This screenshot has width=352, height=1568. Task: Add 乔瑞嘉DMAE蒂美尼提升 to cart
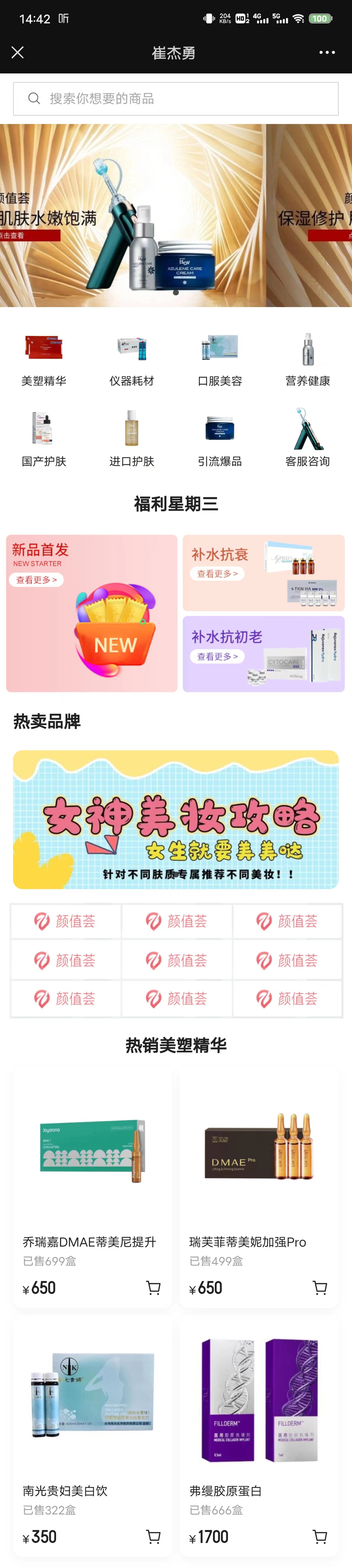(x=153, y=1287)
